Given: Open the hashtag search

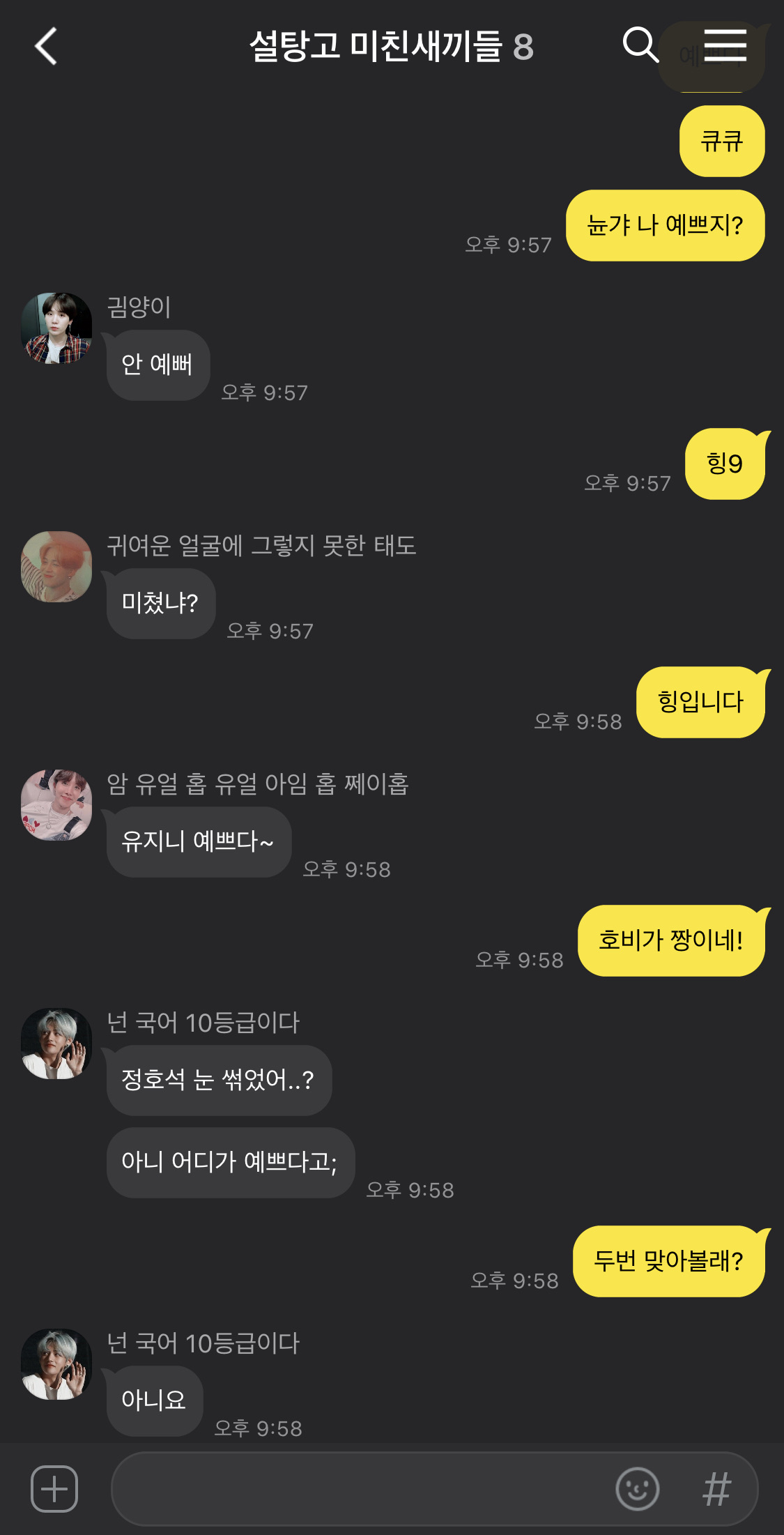Looking at the screenshot, I should pos(716,1489).
